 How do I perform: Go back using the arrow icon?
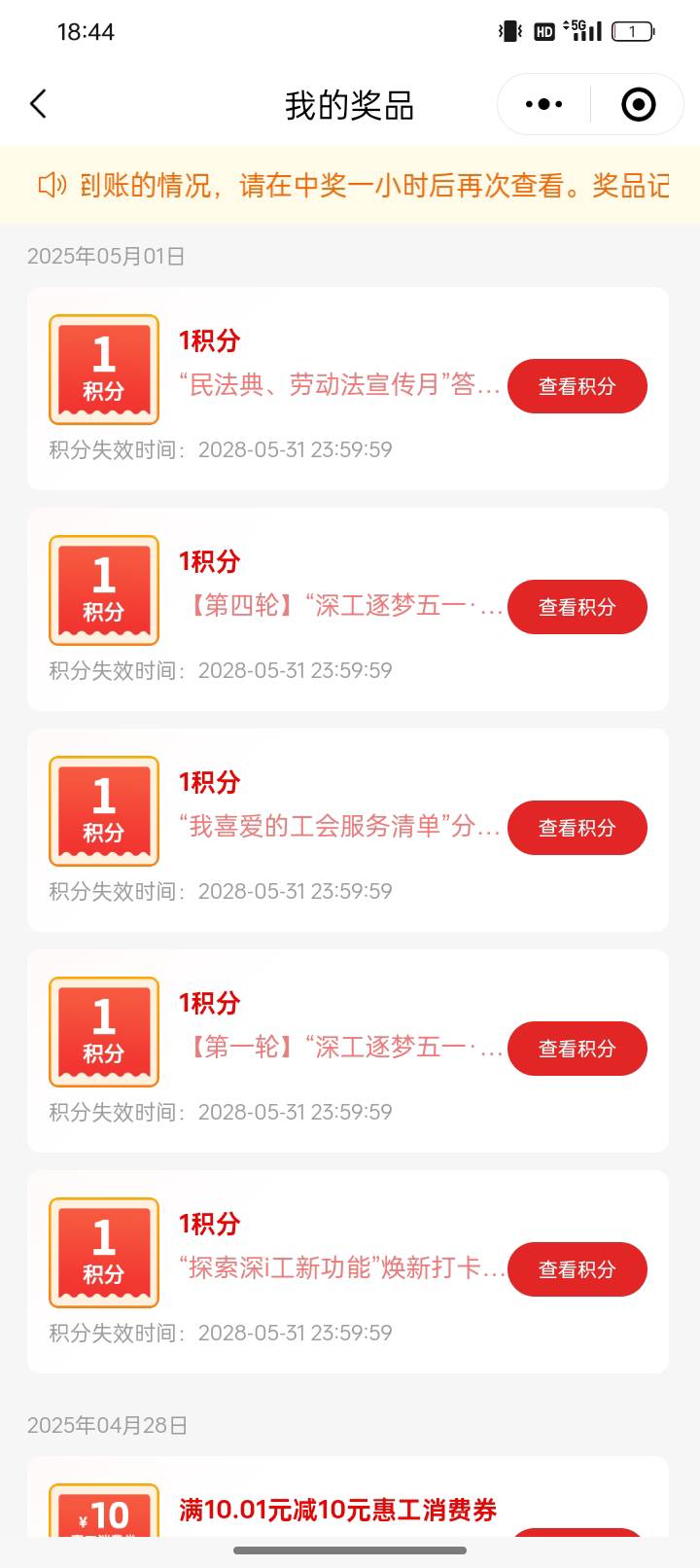[39, 104]
